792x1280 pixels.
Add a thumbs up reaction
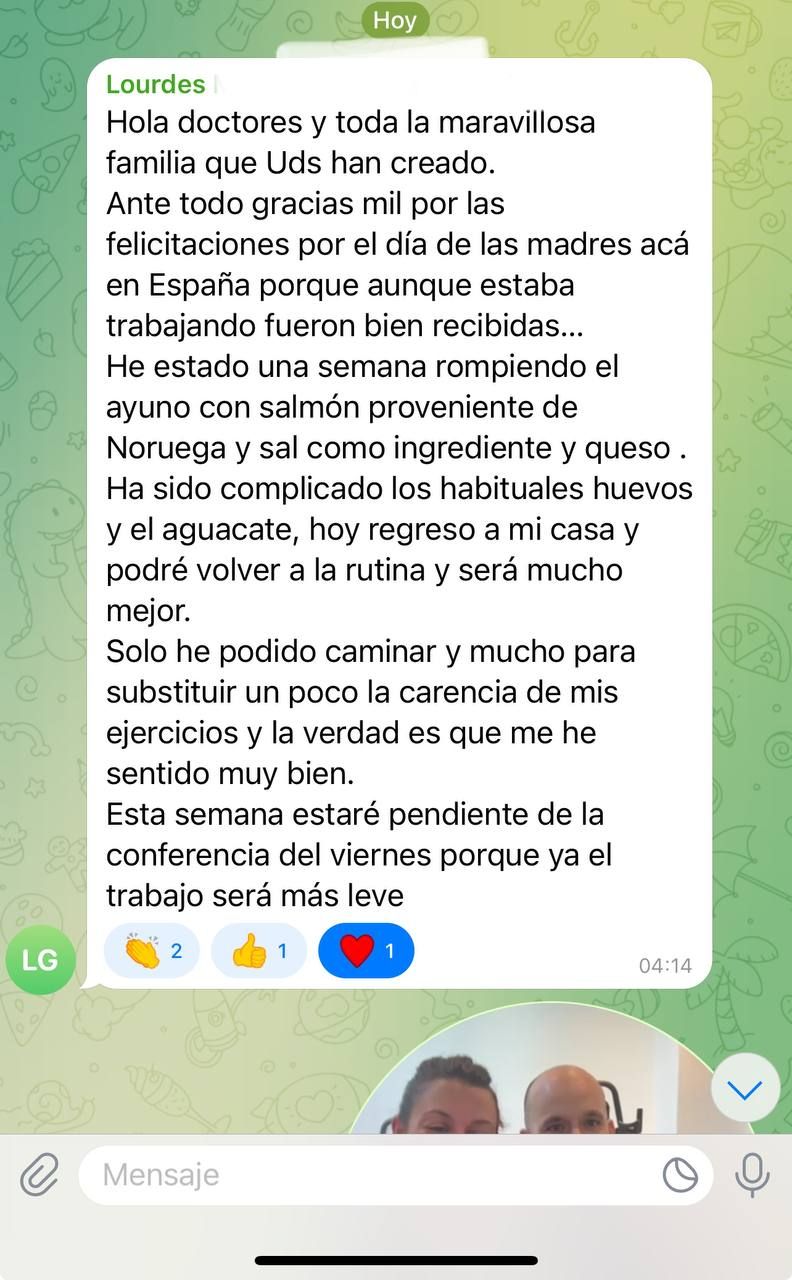point(259,951)
